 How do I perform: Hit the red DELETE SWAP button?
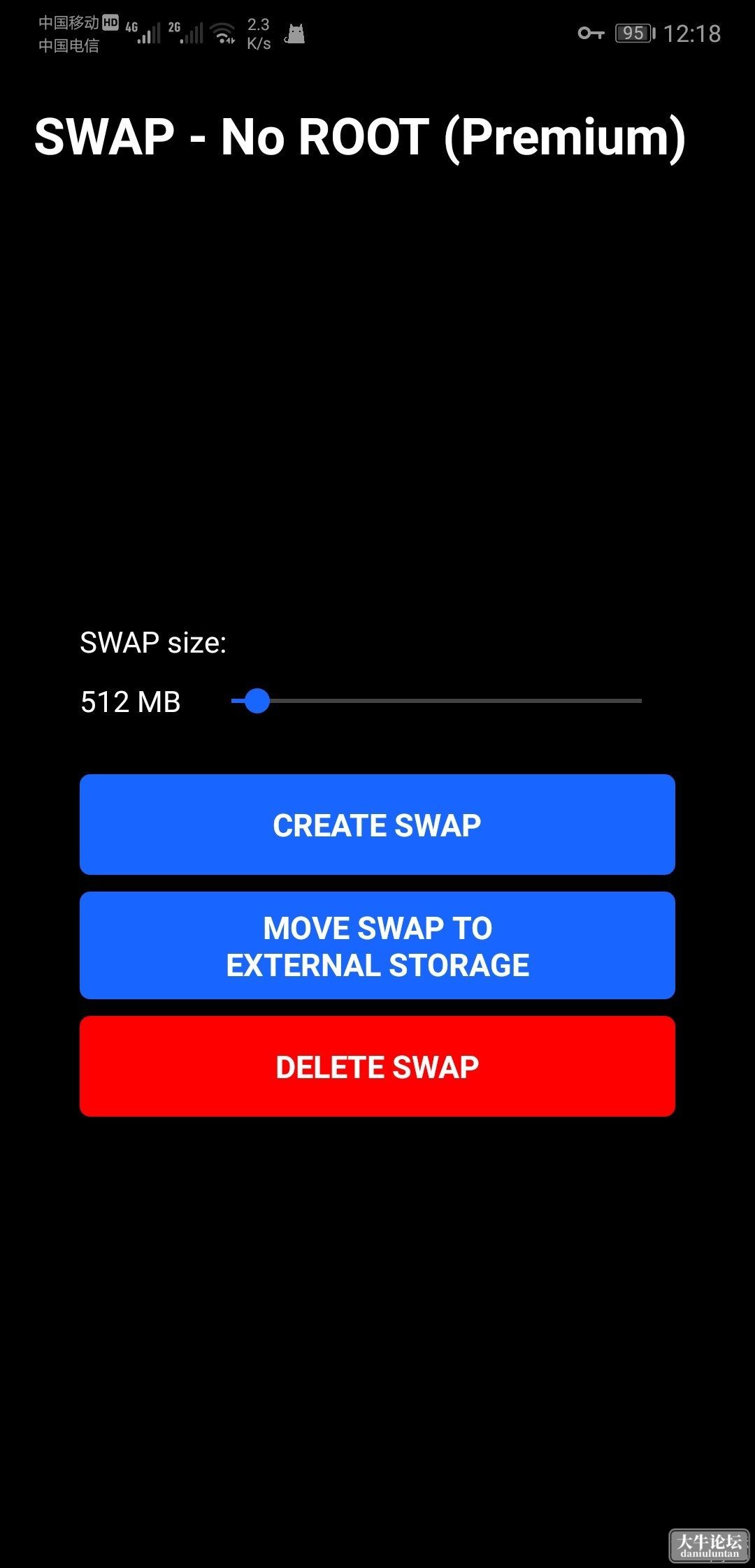point(377,1066)
